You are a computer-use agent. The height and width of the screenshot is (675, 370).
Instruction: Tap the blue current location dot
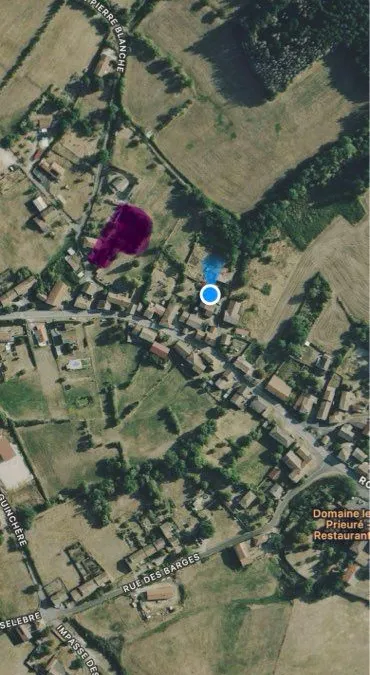[x=210, y=294]
